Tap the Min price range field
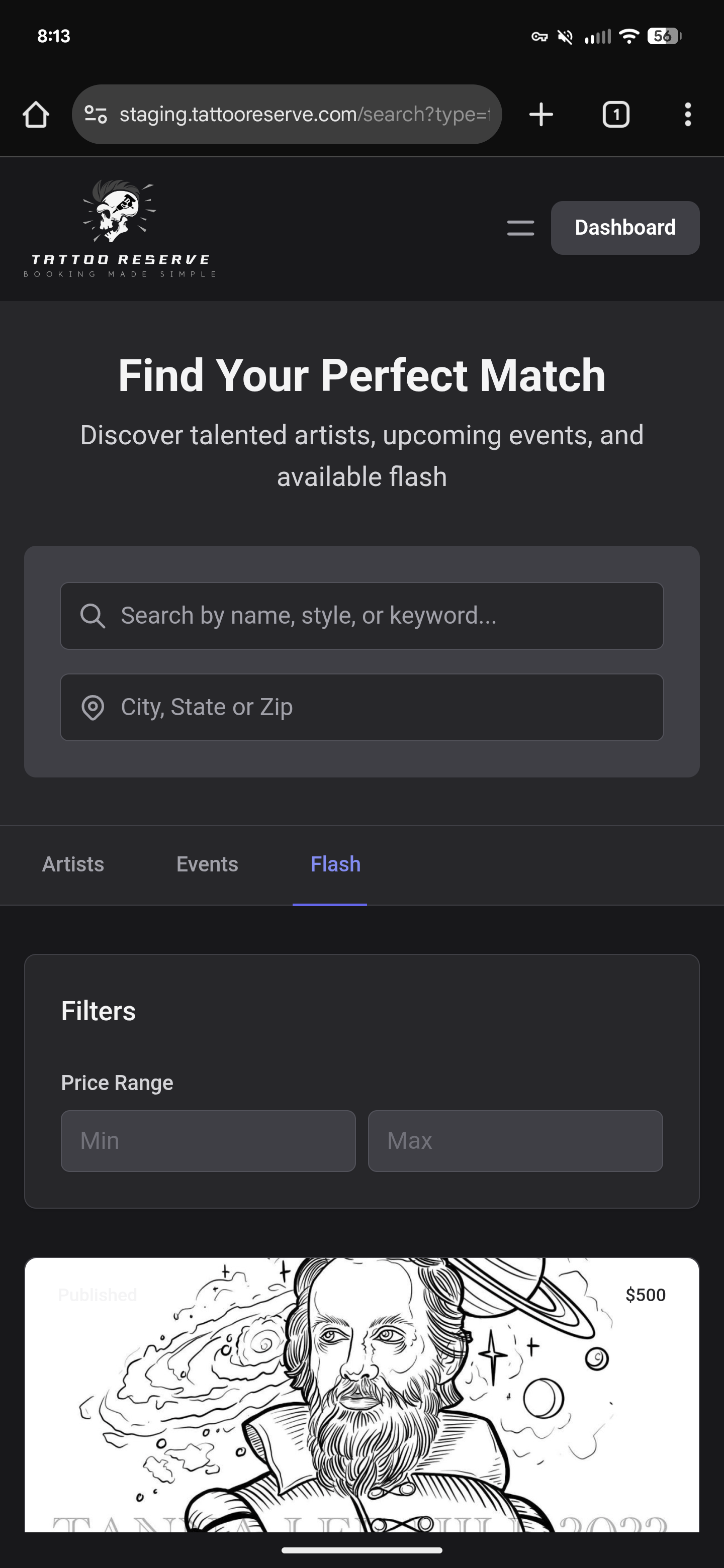Viewport: 724px width, 1568px height. (208, 1140)
